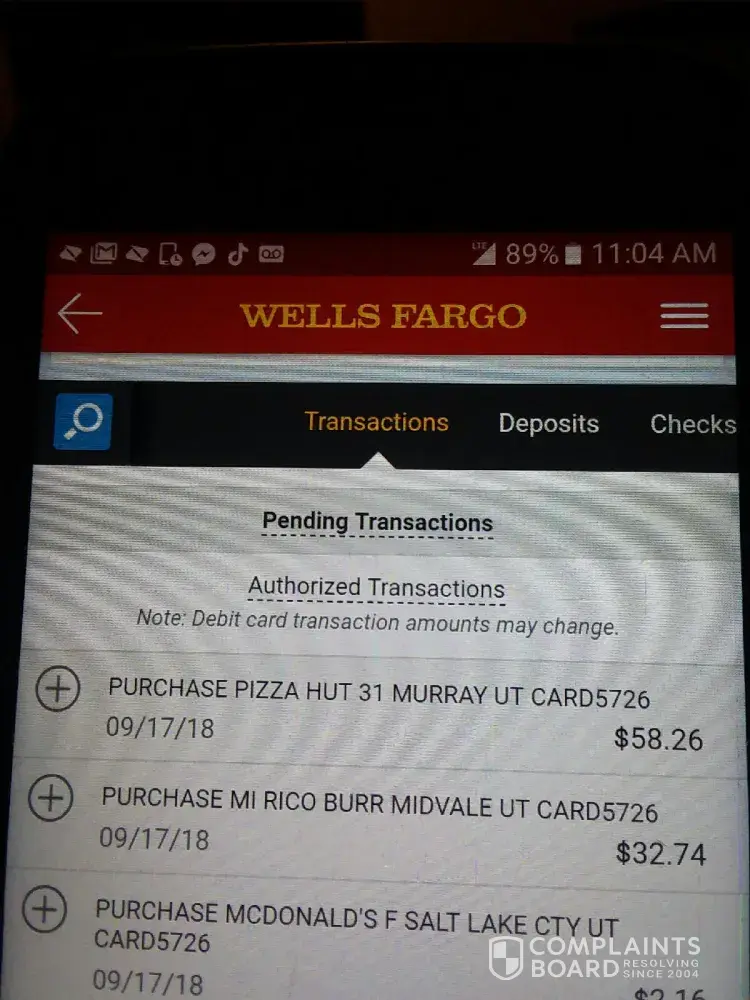Switch to the Checks tab
The width and height of the screenshot is (750, 1000).
[x=692, y=424]
